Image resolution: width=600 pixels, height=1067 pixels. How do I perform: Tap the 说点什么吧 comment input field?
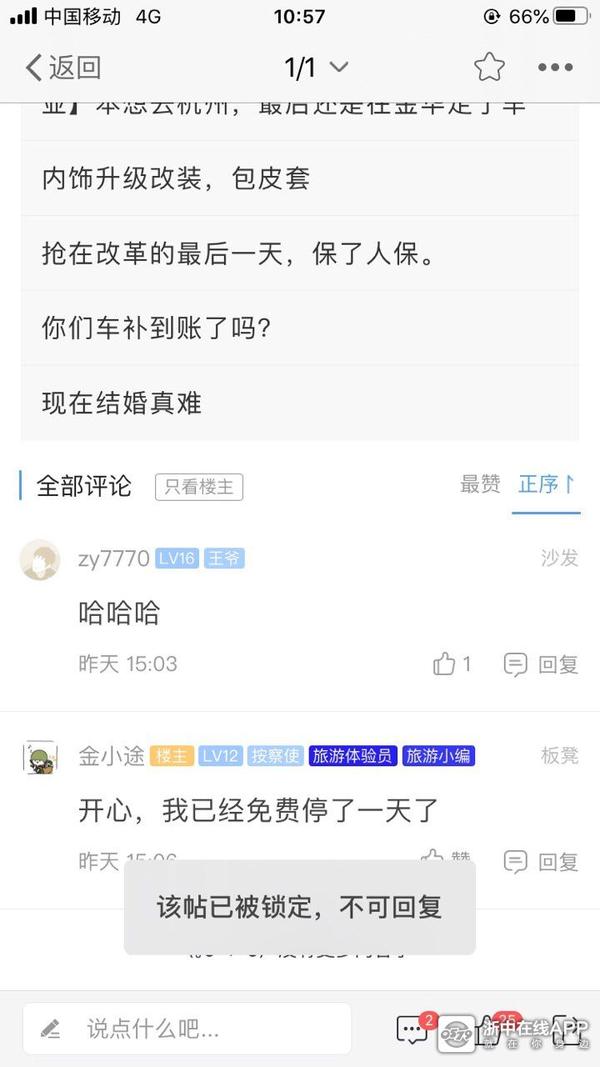tap(188, 1028)
